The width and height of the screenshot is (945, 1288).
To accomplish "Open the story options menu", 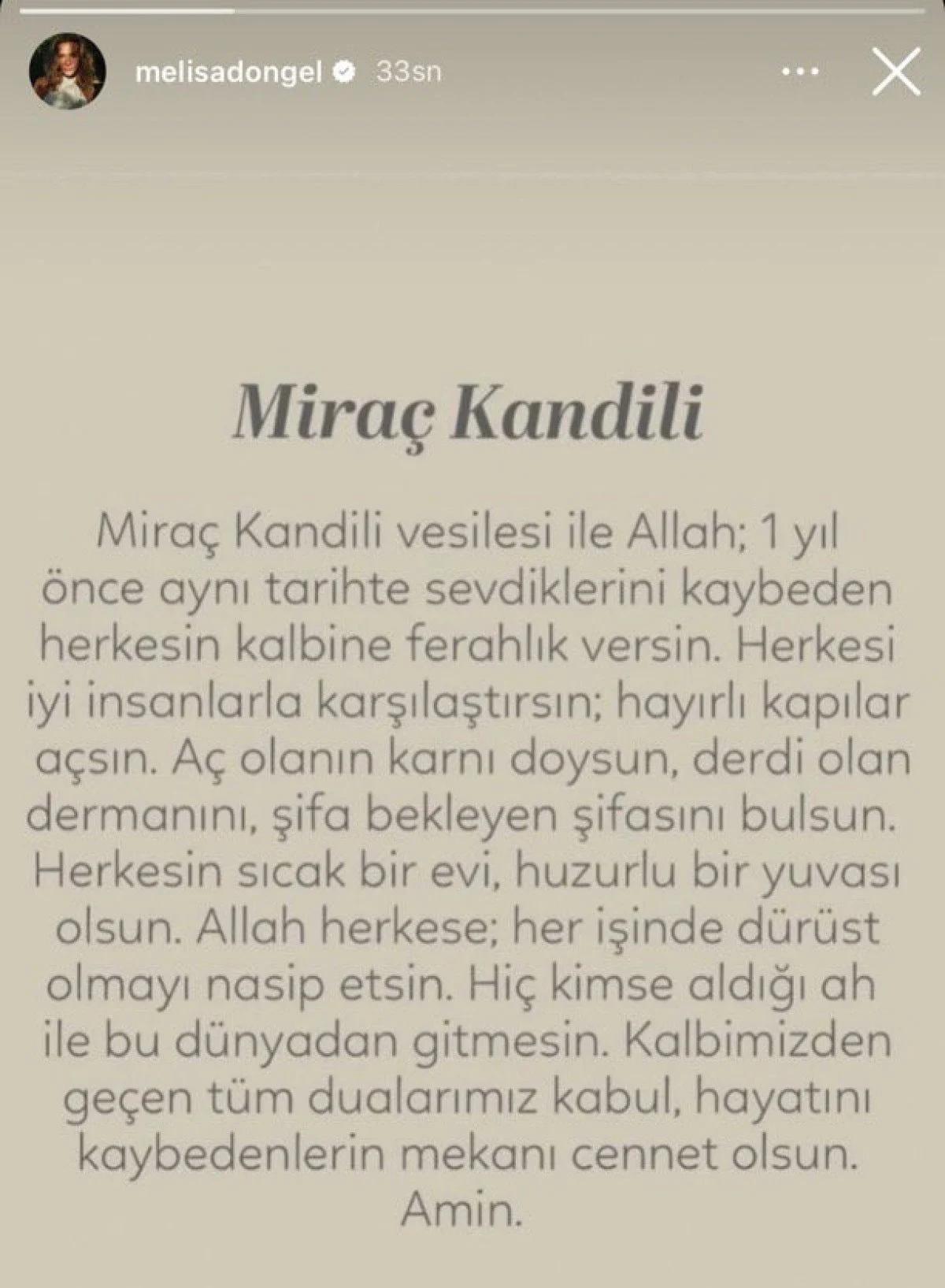I will (802, 72).
